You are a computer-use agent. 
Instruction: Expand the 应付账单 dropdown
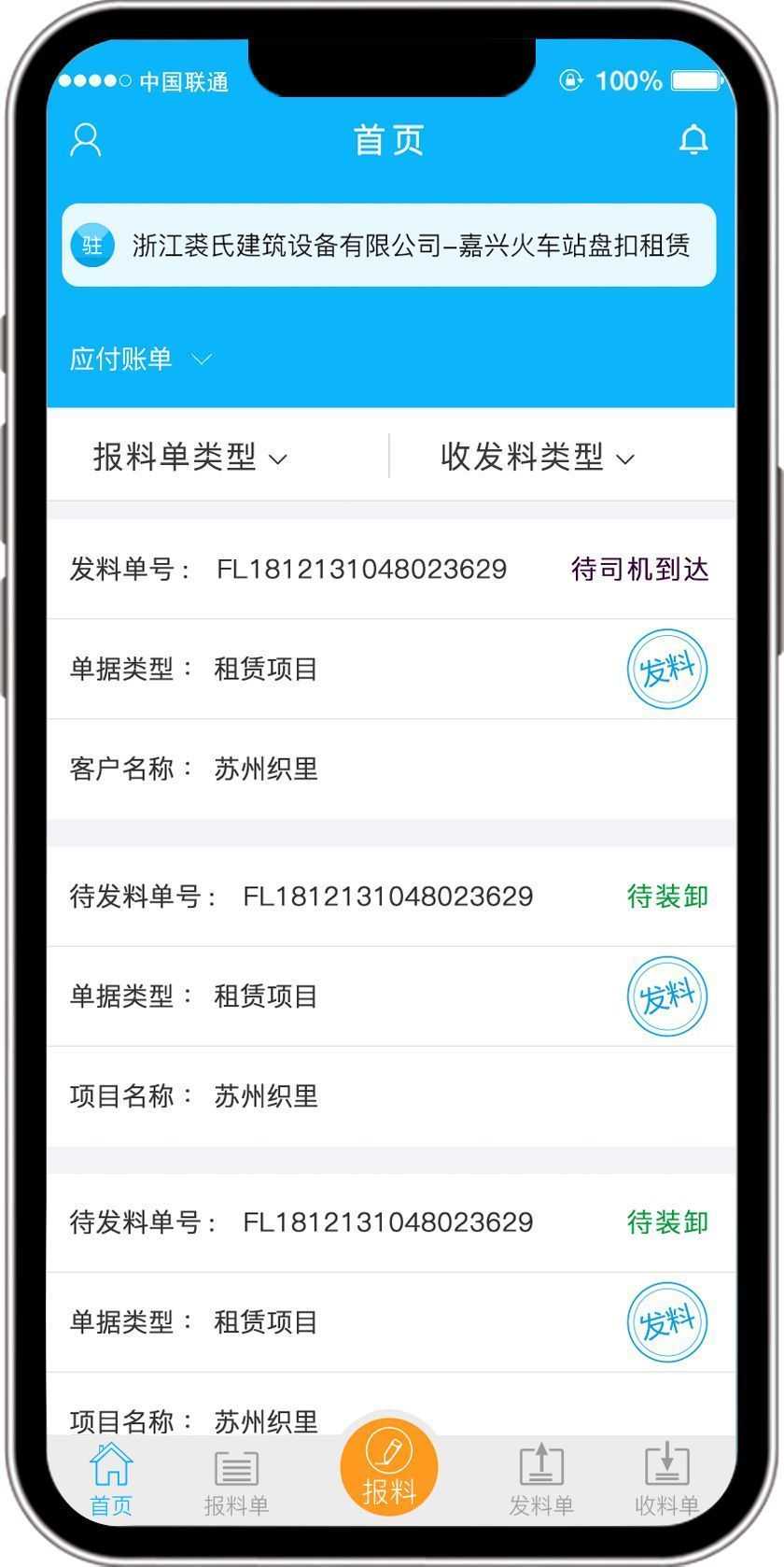(x=140, y=359)
